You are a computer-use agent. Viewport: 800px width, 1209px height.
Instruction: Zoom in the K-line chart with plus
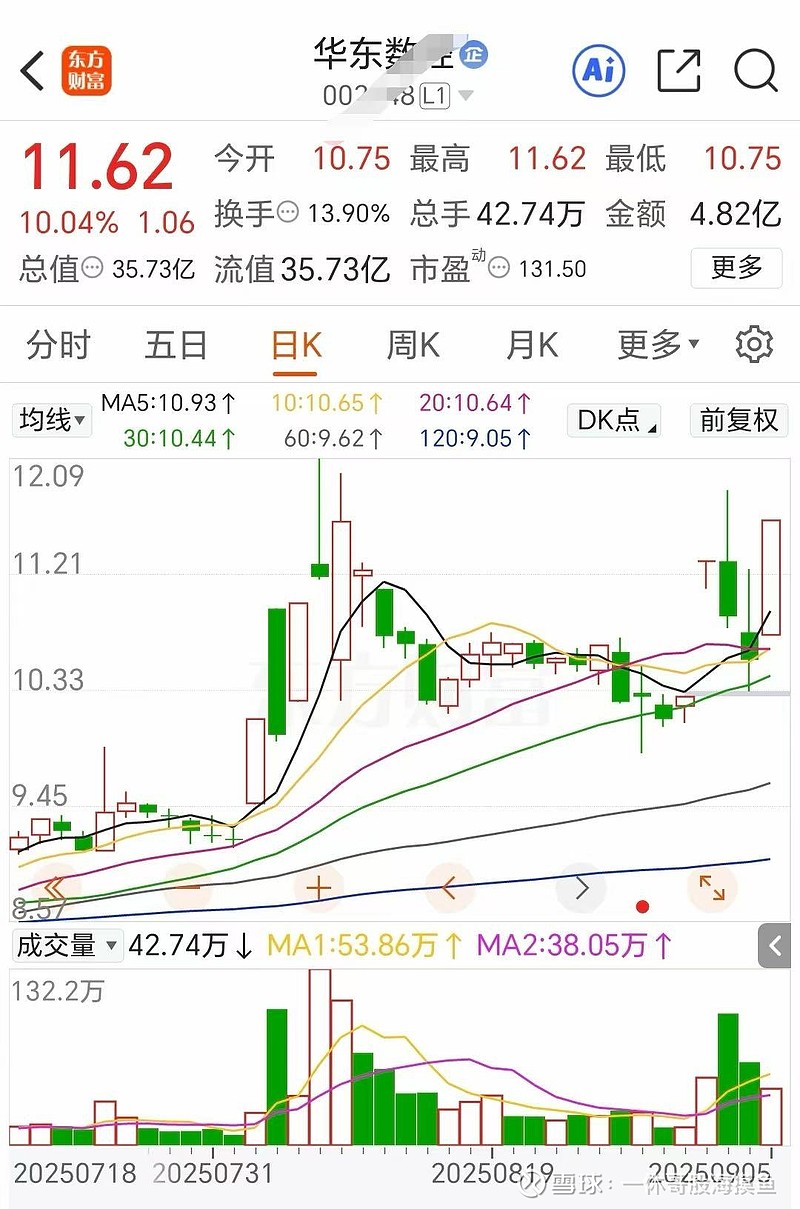pos(319,887)
